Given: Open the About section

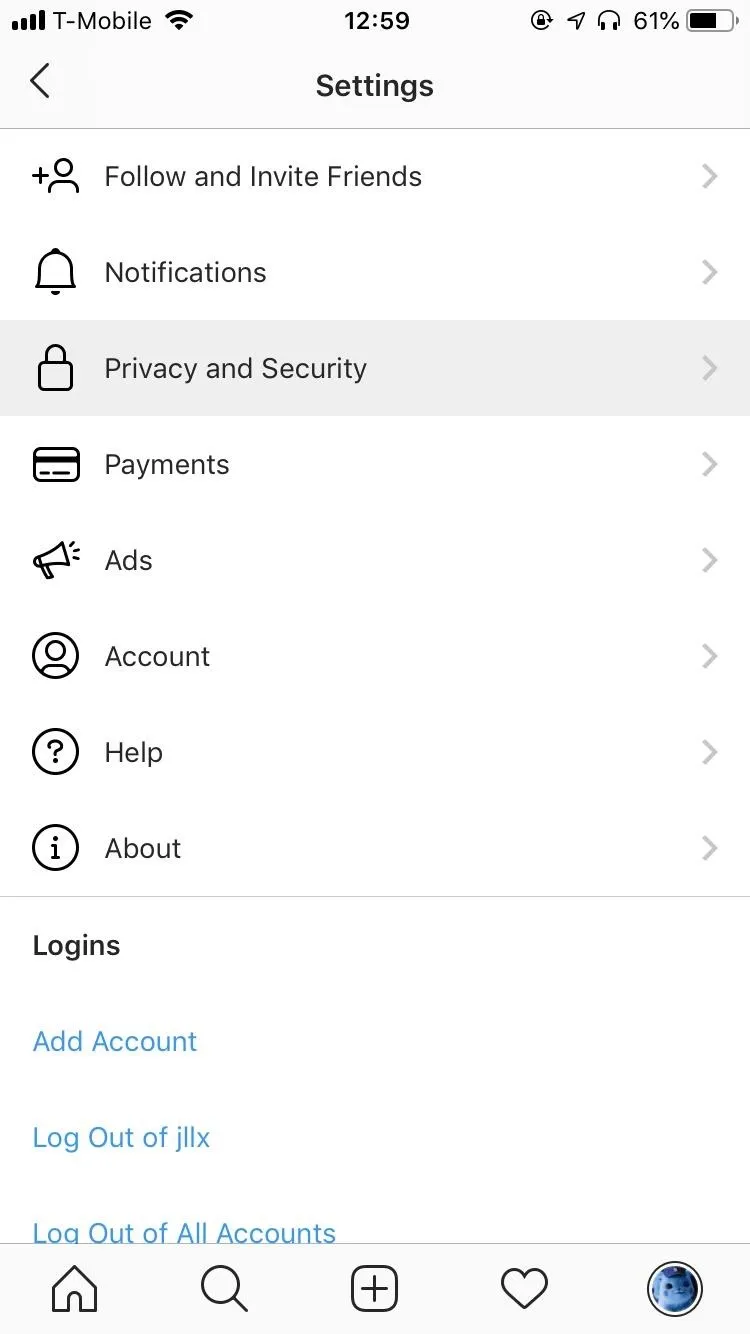Looking at the screenshot, I should [x=375, y=848].
